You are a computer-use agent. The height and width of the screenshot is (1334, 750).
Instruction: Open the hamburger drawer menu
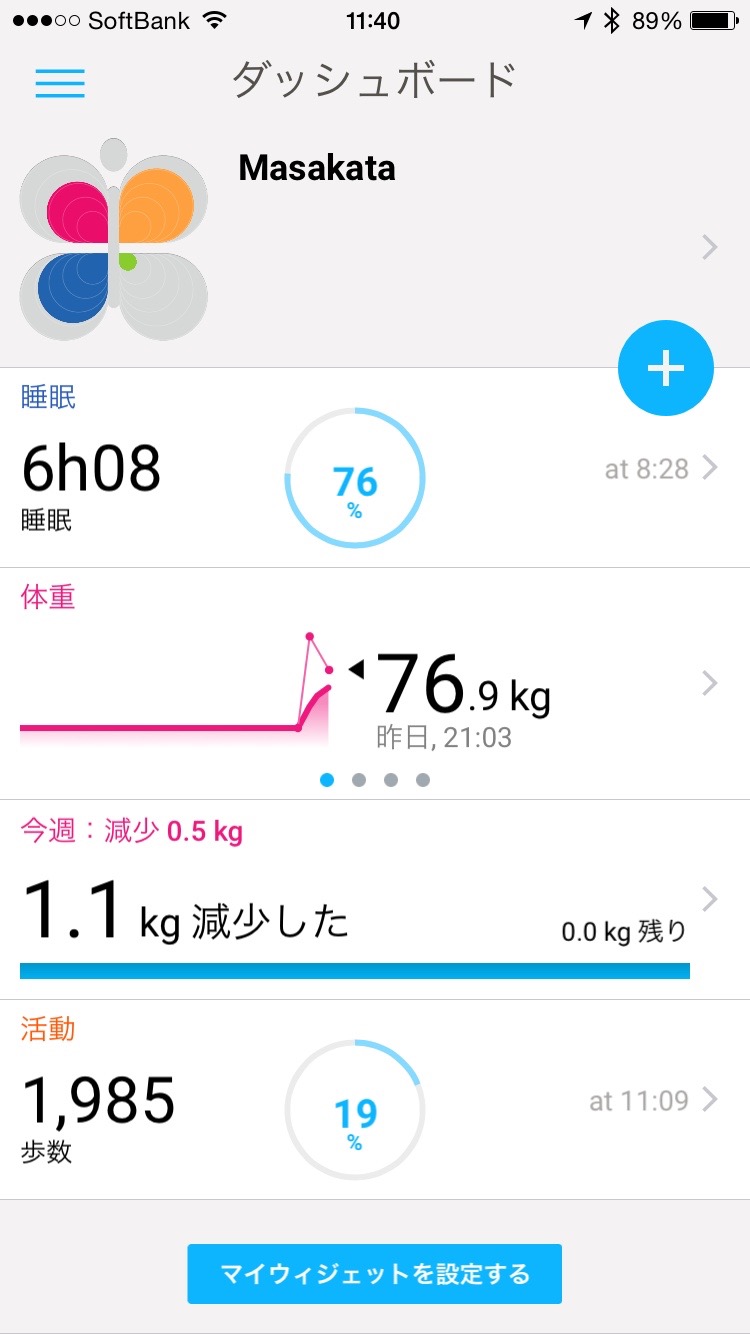[60, 82]
